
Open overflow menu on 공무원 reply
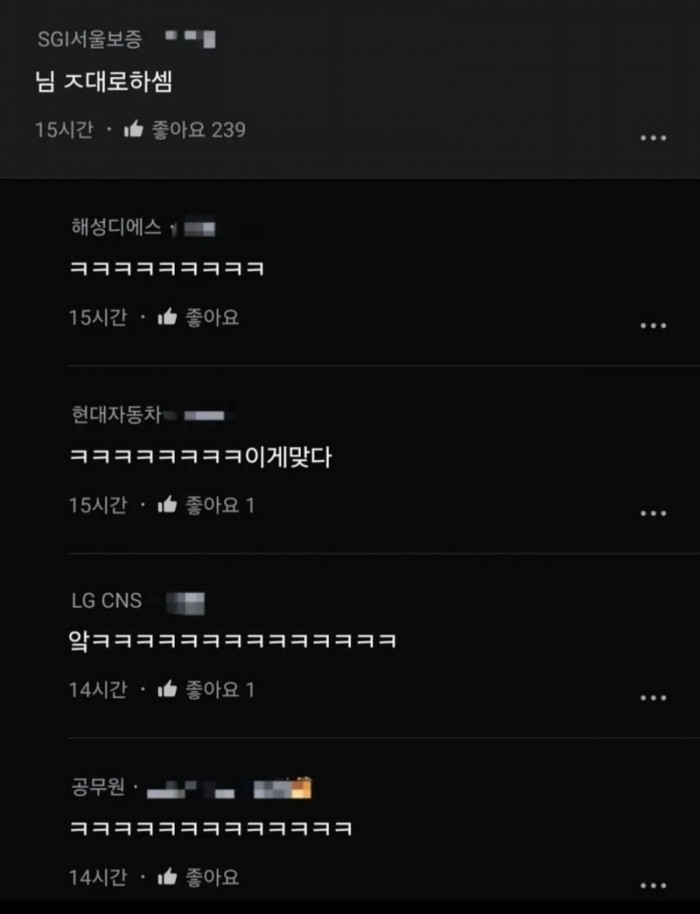click(653, 885)
